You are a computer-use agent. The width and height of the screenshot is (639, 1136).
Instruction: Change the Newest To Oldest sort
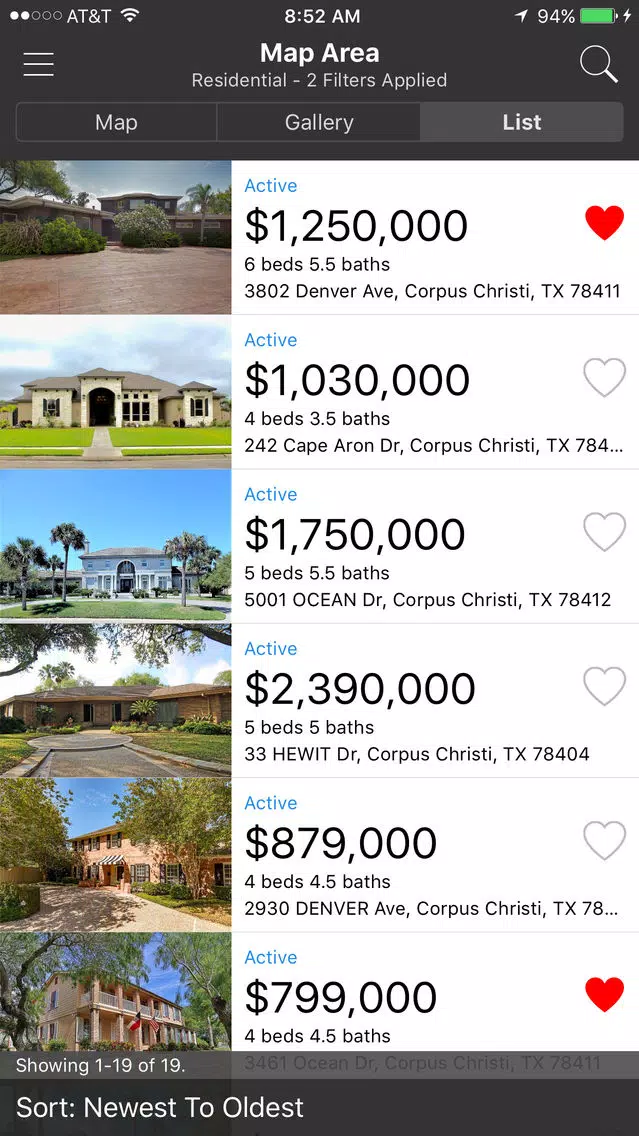click(x=160, y=1107)
